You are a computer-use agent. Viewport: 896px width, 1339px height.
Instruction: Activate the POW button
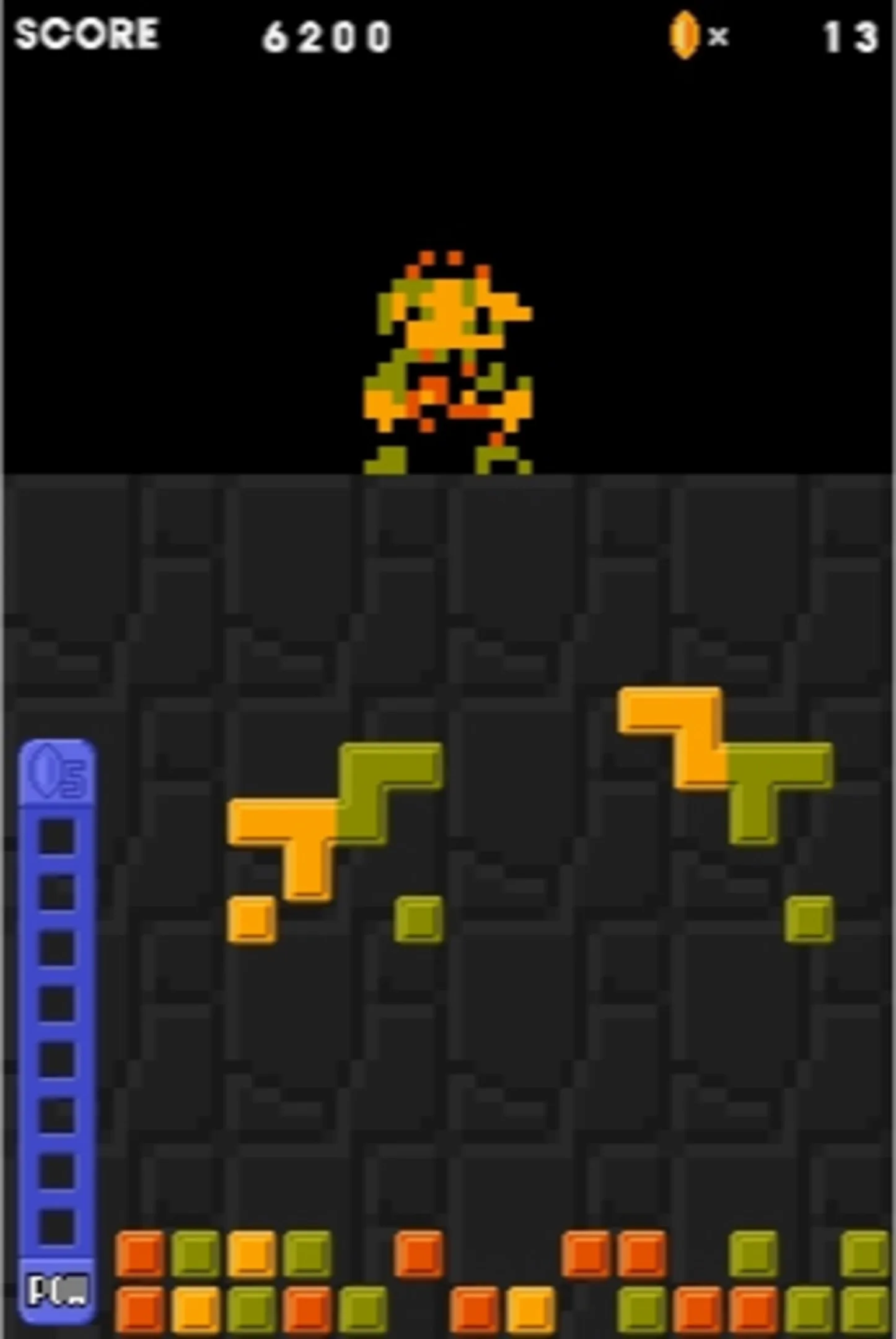click(x=57, y=1290)
